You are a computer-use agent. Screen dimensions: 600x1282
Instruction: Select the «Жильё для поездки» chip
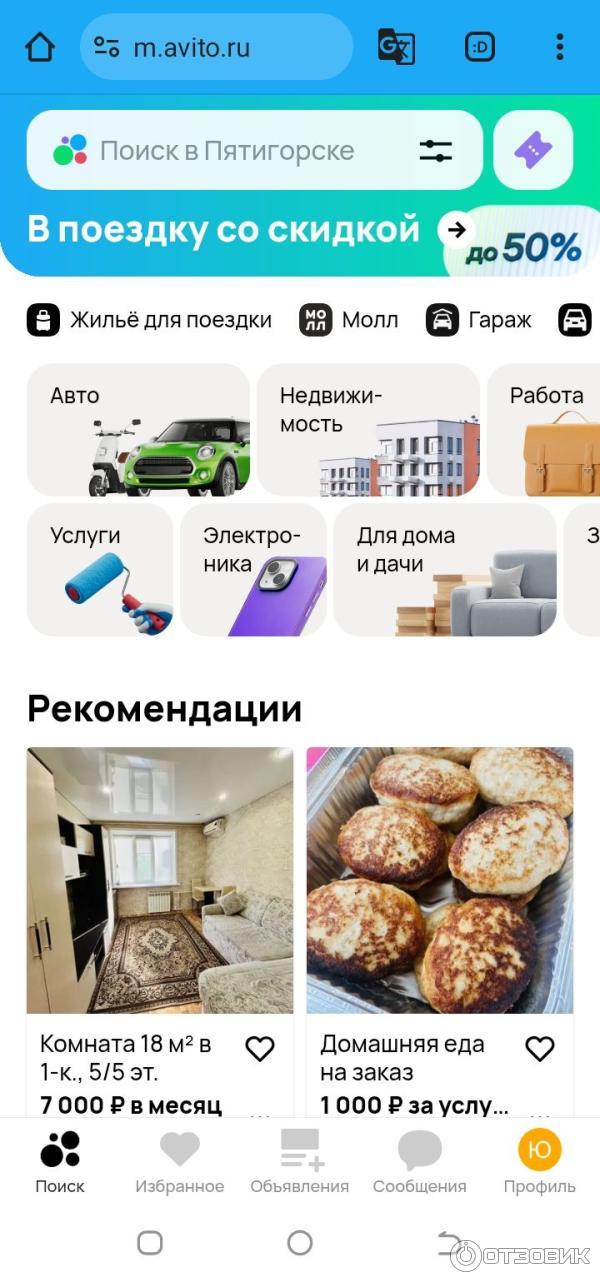150,320
